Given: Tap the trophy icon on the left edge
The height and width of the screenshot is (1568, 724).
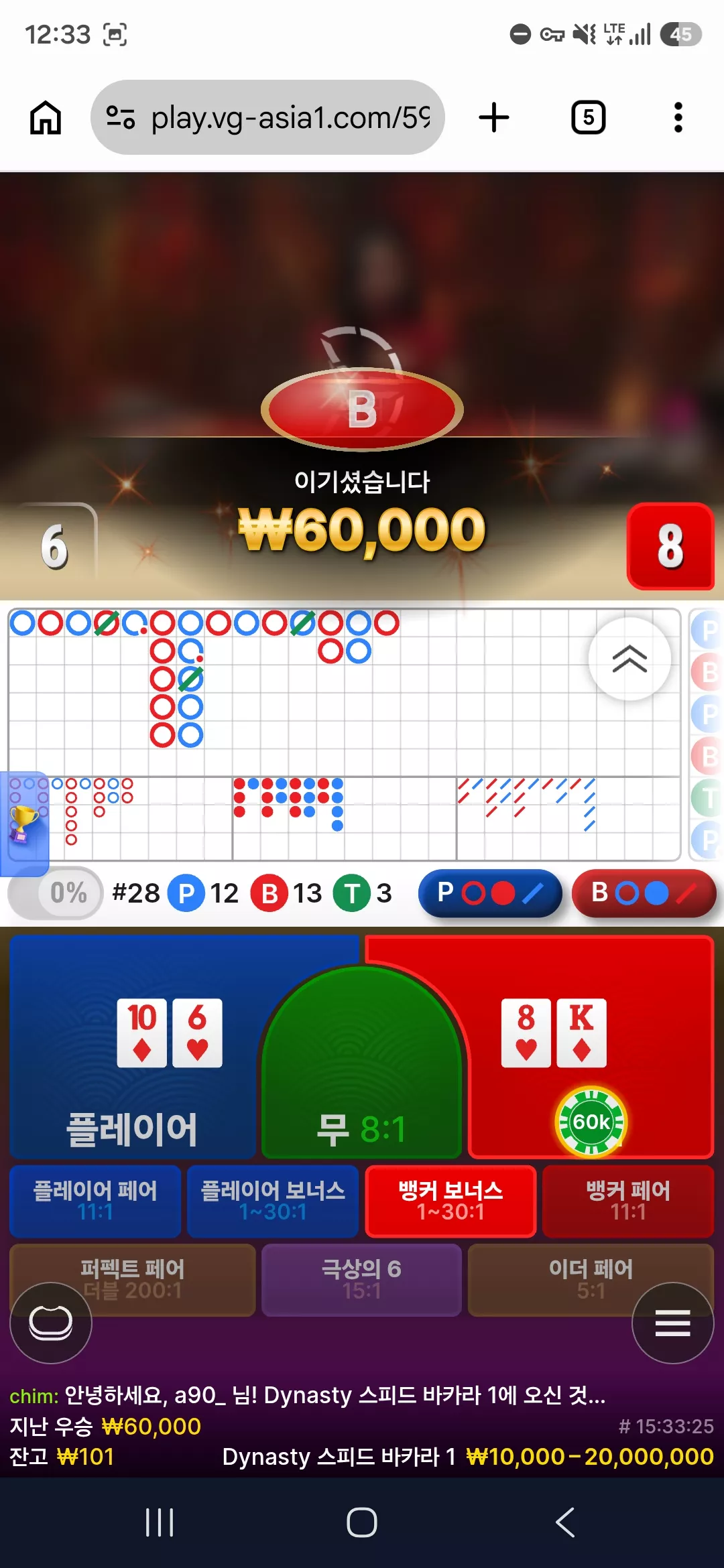Looking at the screenshot, I should coord(24,824).
